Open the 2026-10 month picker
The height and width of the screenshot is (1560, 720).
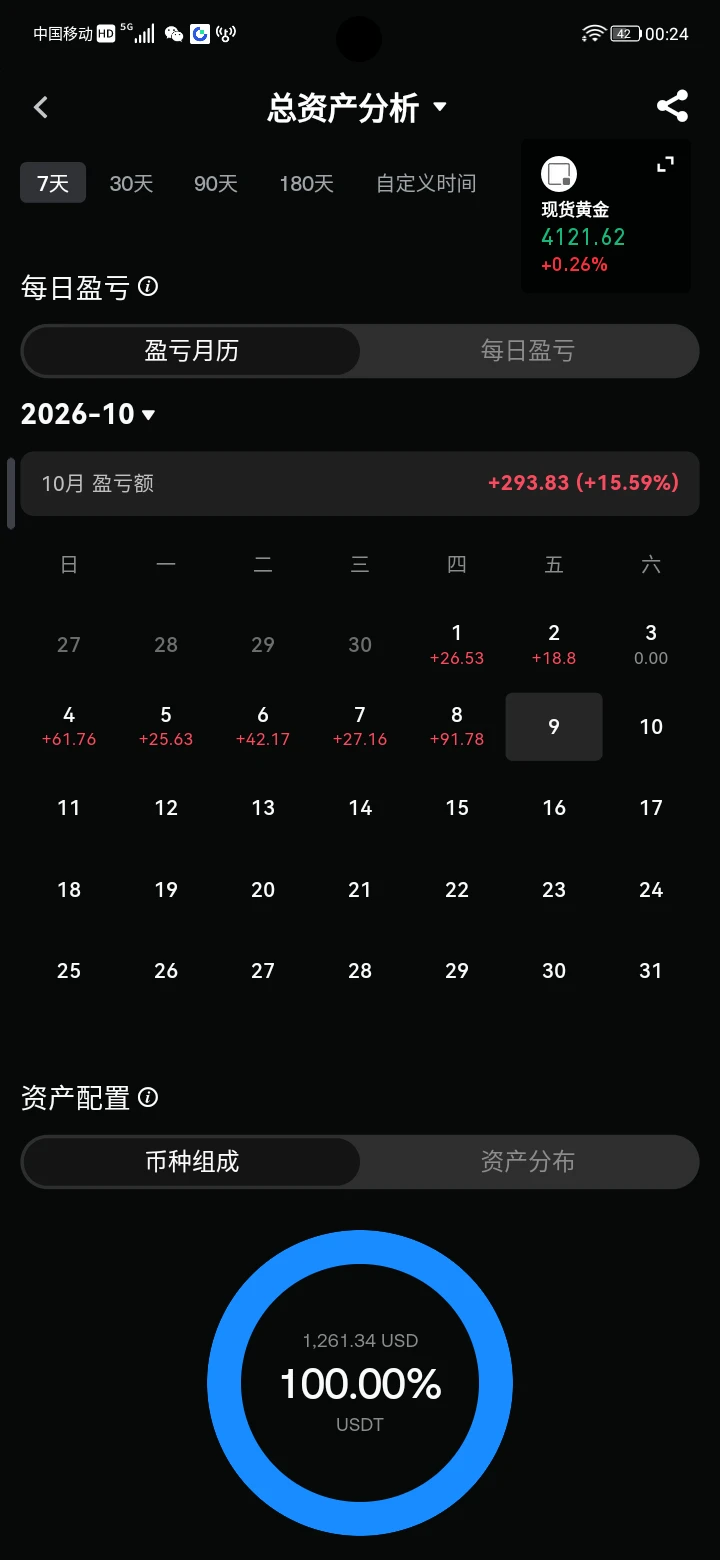coord(89,414)
